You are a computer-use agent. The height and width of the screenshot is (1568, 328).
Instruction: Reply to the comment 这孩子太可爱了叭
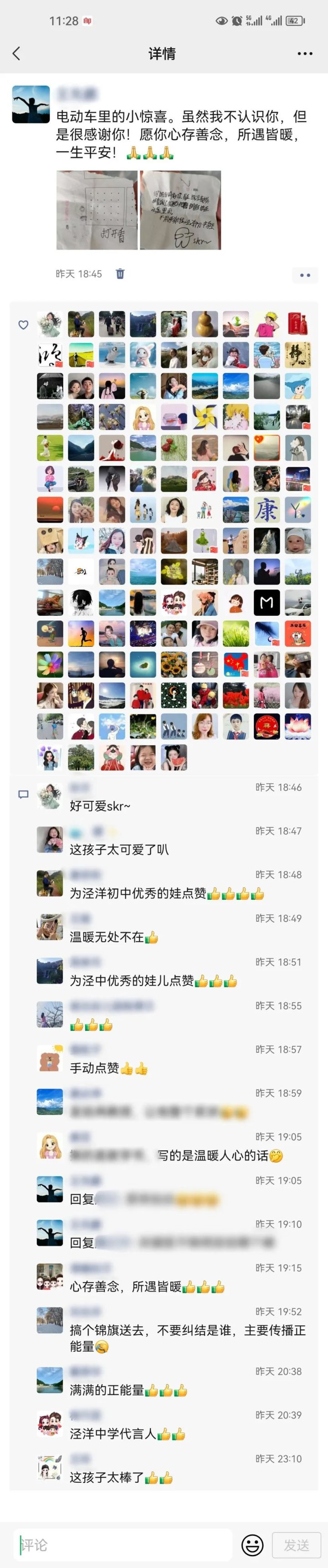click(x=119, y=850)
